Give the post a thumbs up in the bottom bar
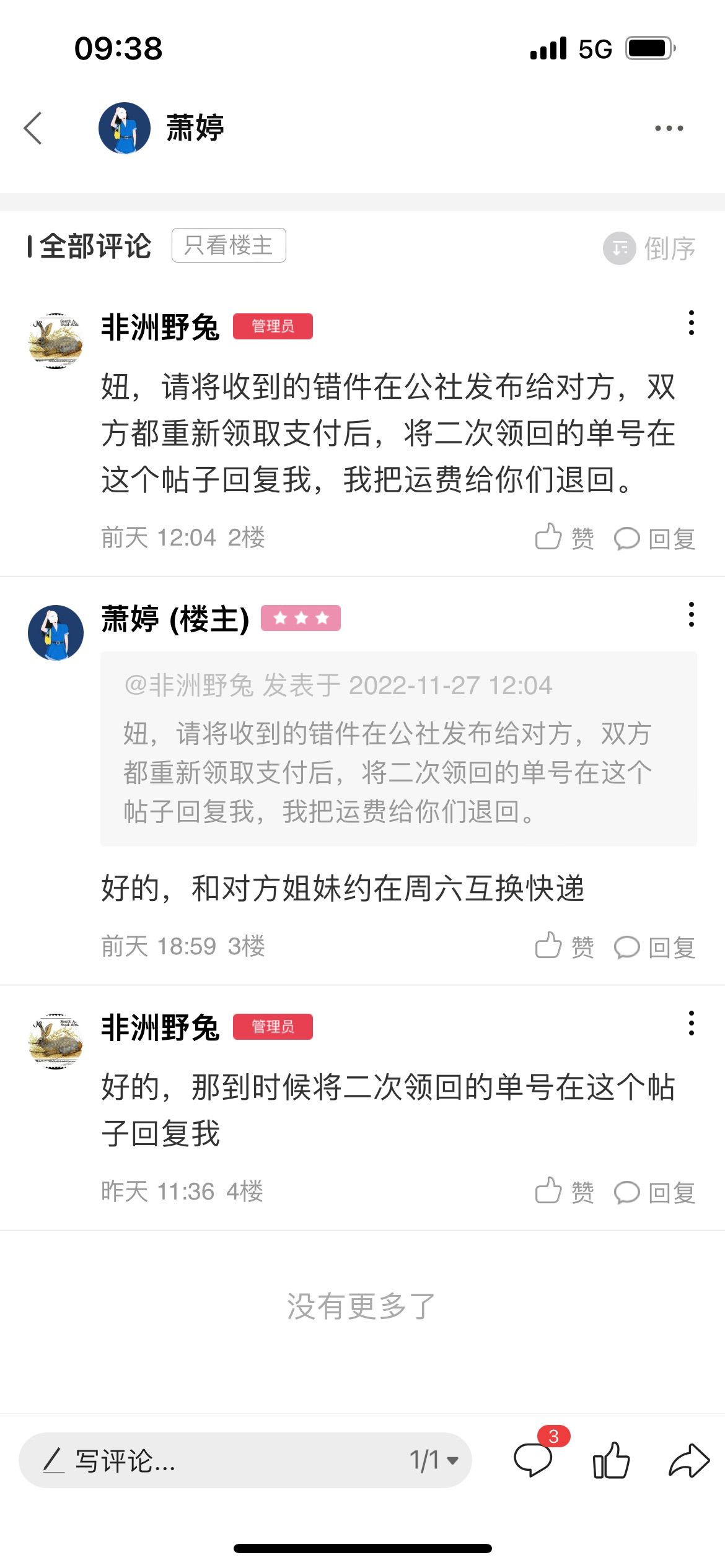The width and height of the screenshot is (725, 1568). tap(611, 1460)
